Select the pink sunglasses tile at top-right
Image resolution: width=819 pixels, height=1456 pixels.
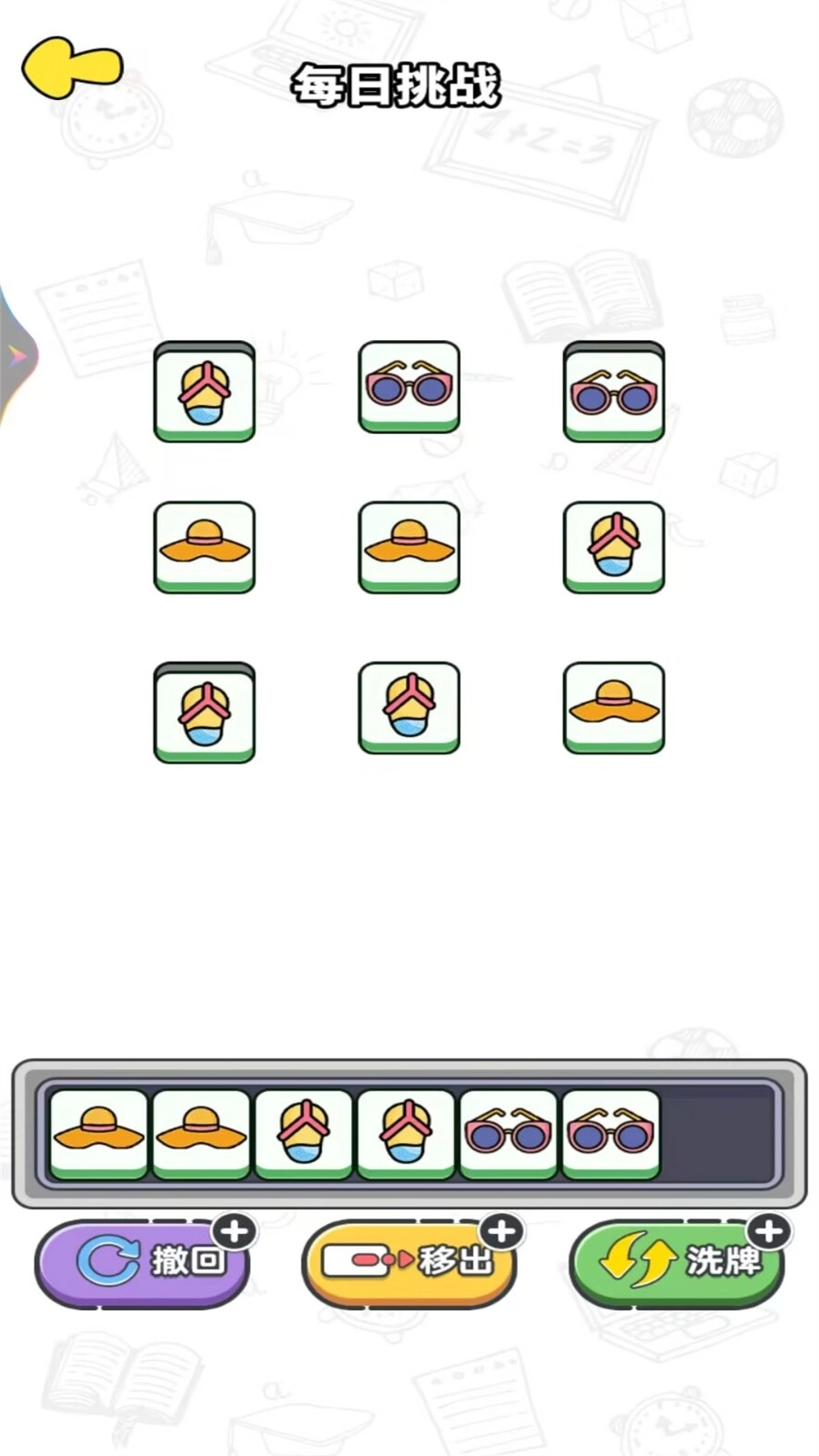(613, 393)
